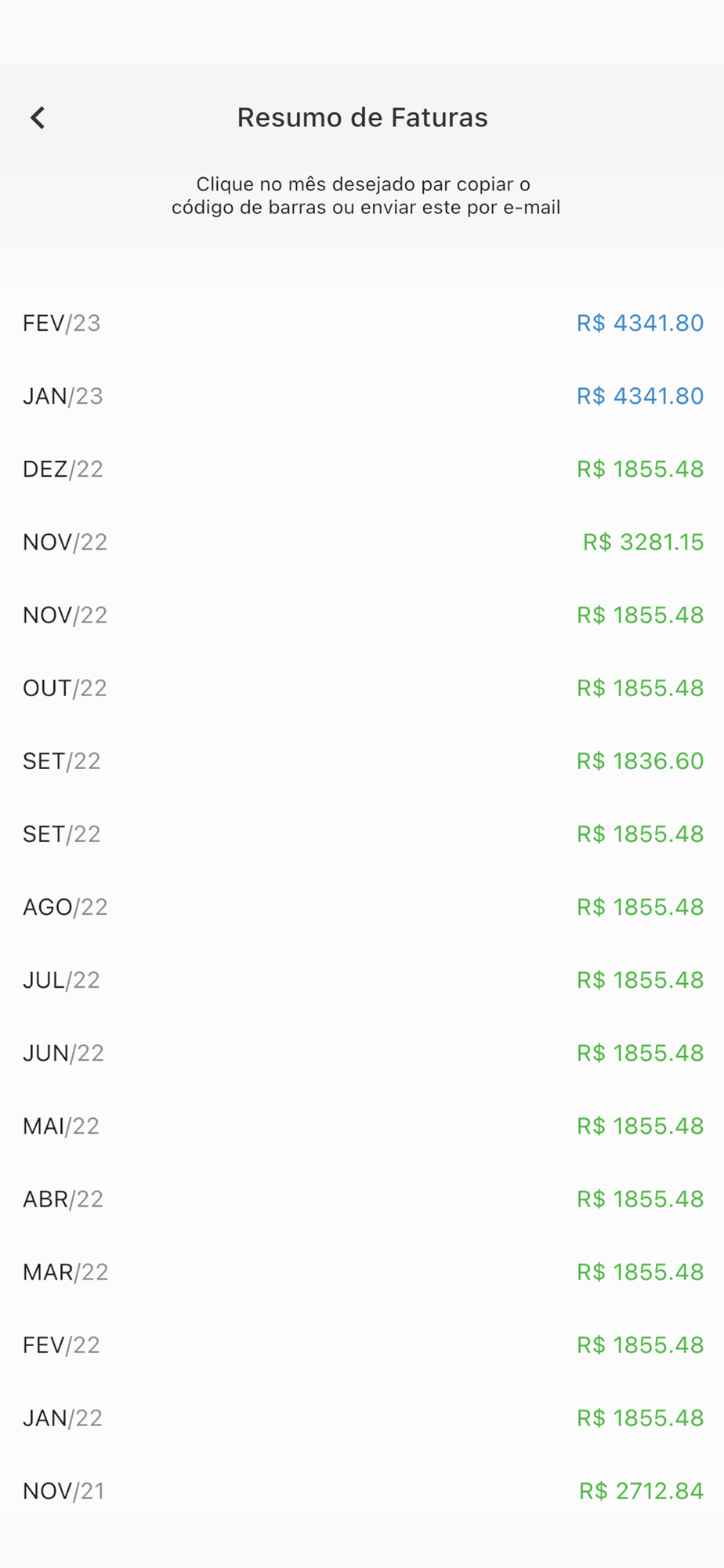This screenshot has height=1568, width=724.
Task: Select the JAN/23 invoice row
Action: coord(362,396)
